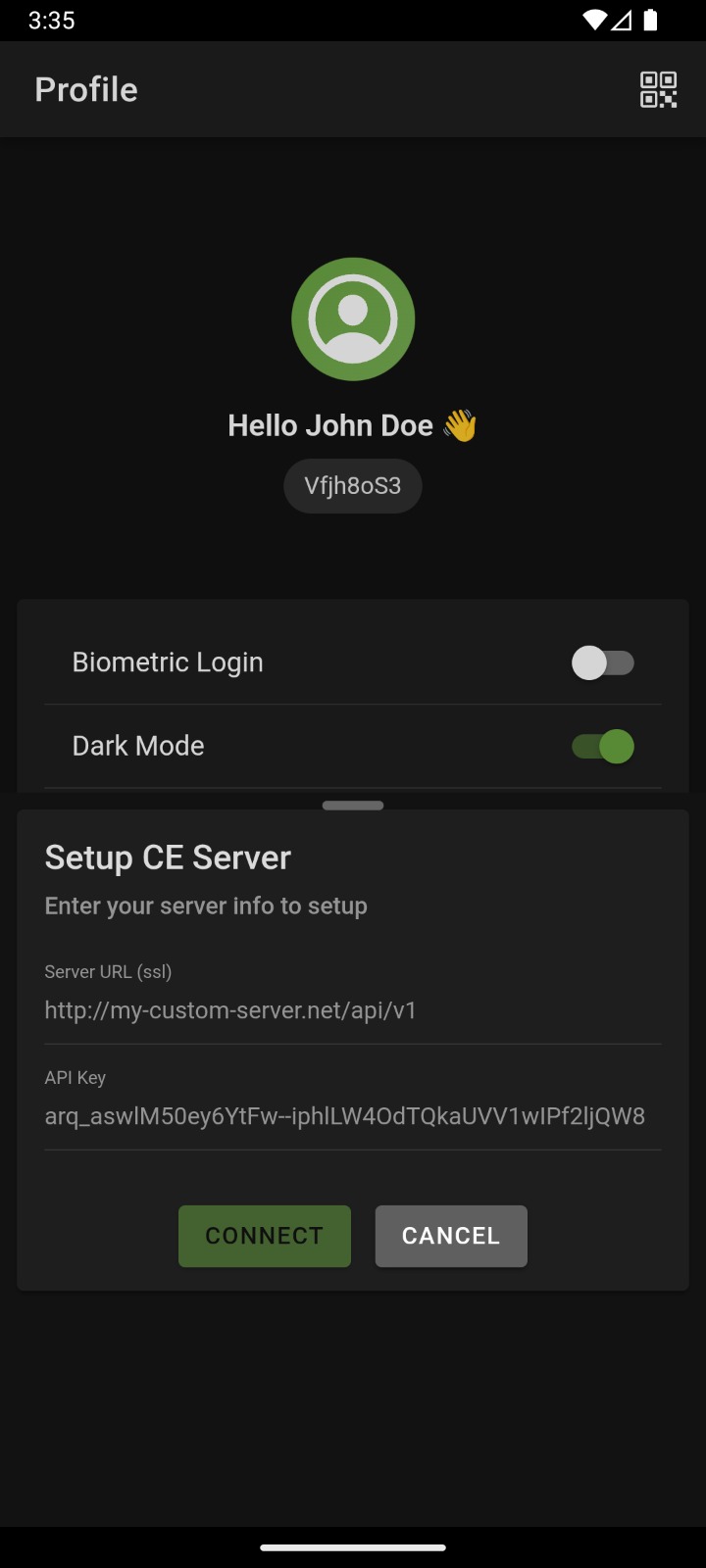Select the Profile screen title
This screenshot has width=706, height=1568.
pyautogui.click(x=85, y=88)
